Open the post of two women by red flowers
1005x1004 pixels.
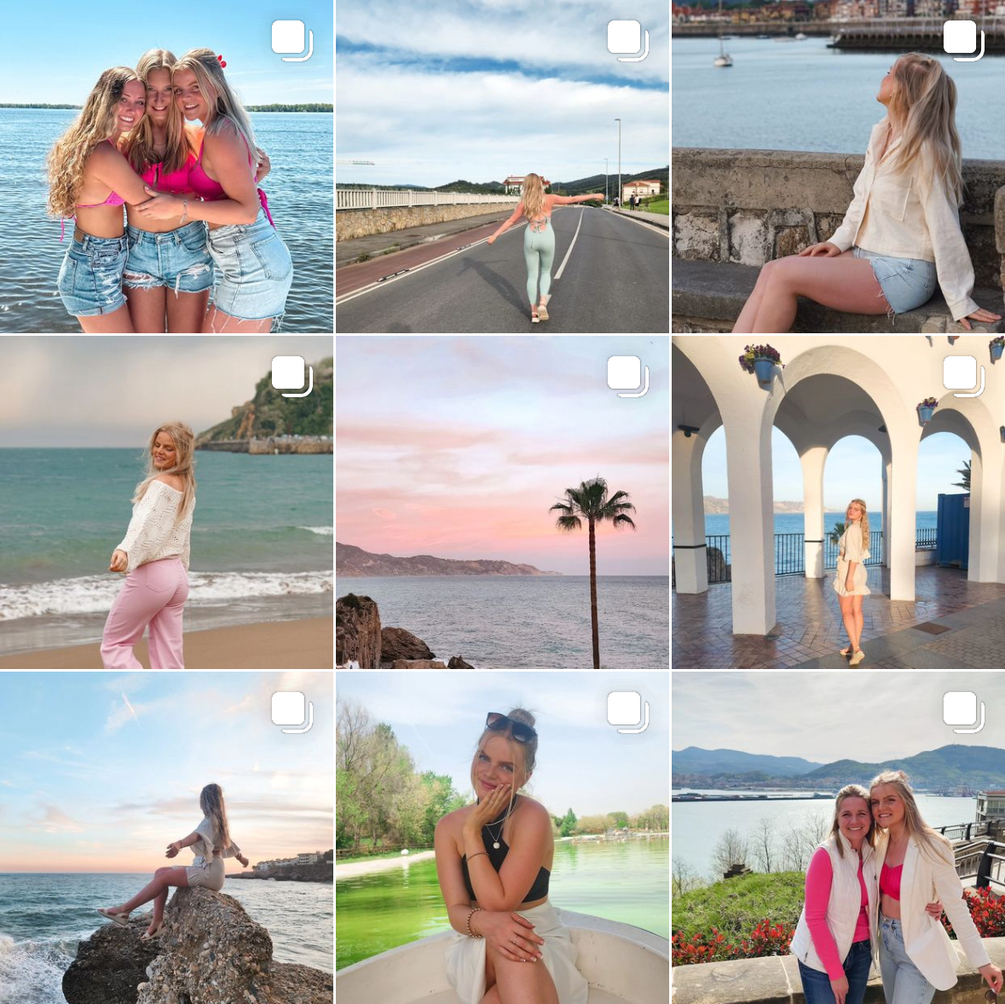[838, 838]
